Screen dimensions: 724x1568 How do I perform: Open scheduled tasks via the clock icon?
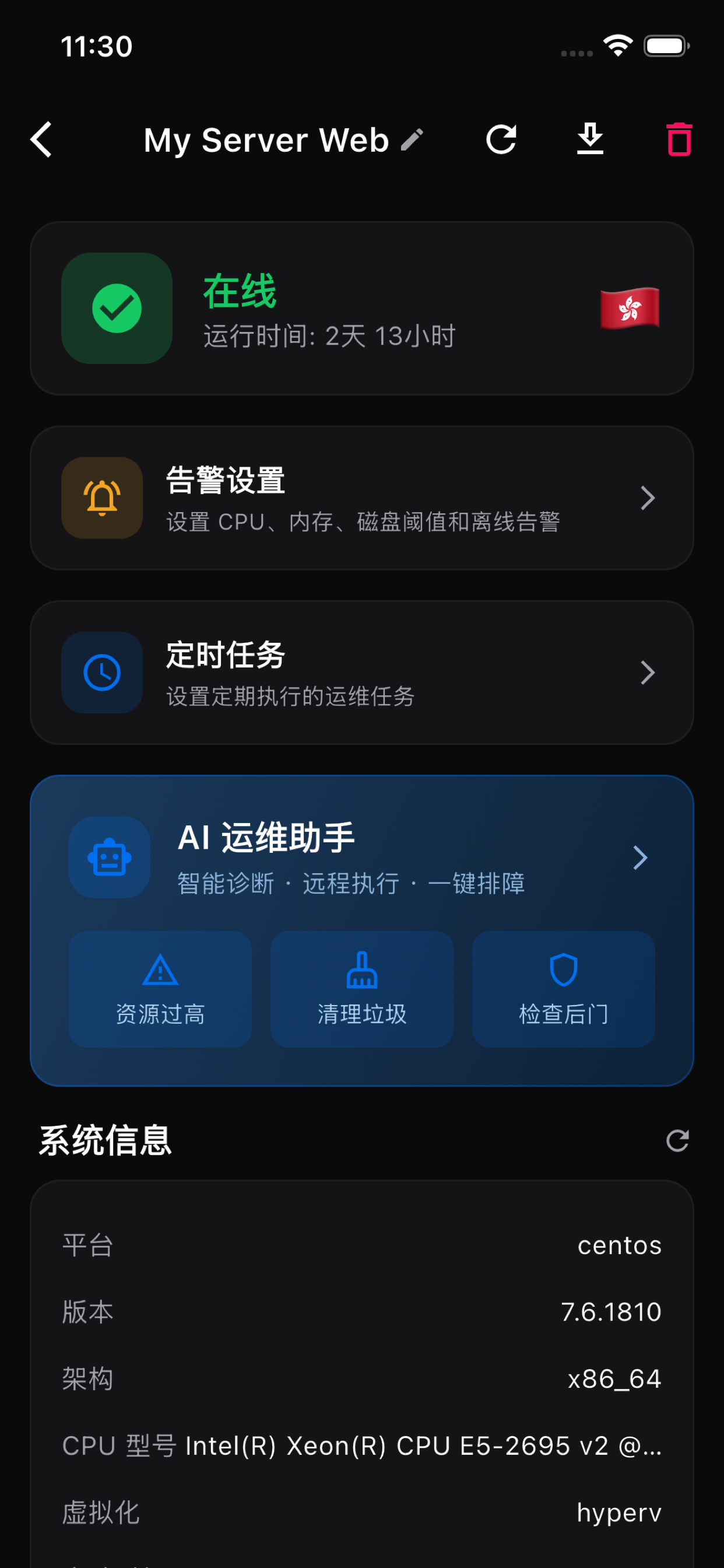[x=101, y=672]
